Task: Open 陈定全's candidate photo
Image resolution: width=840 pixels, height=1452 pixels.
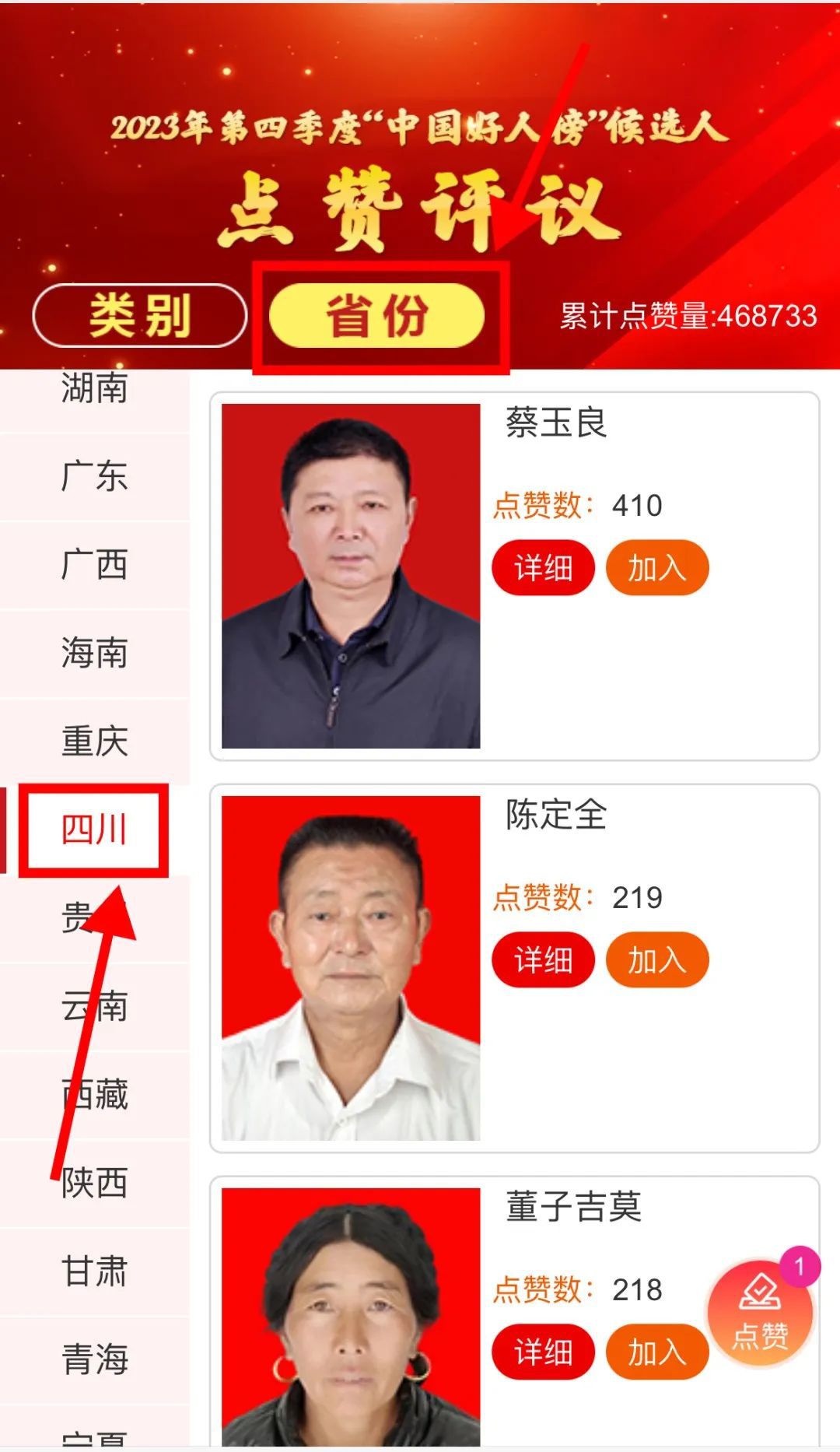Action: coord(351,968)
